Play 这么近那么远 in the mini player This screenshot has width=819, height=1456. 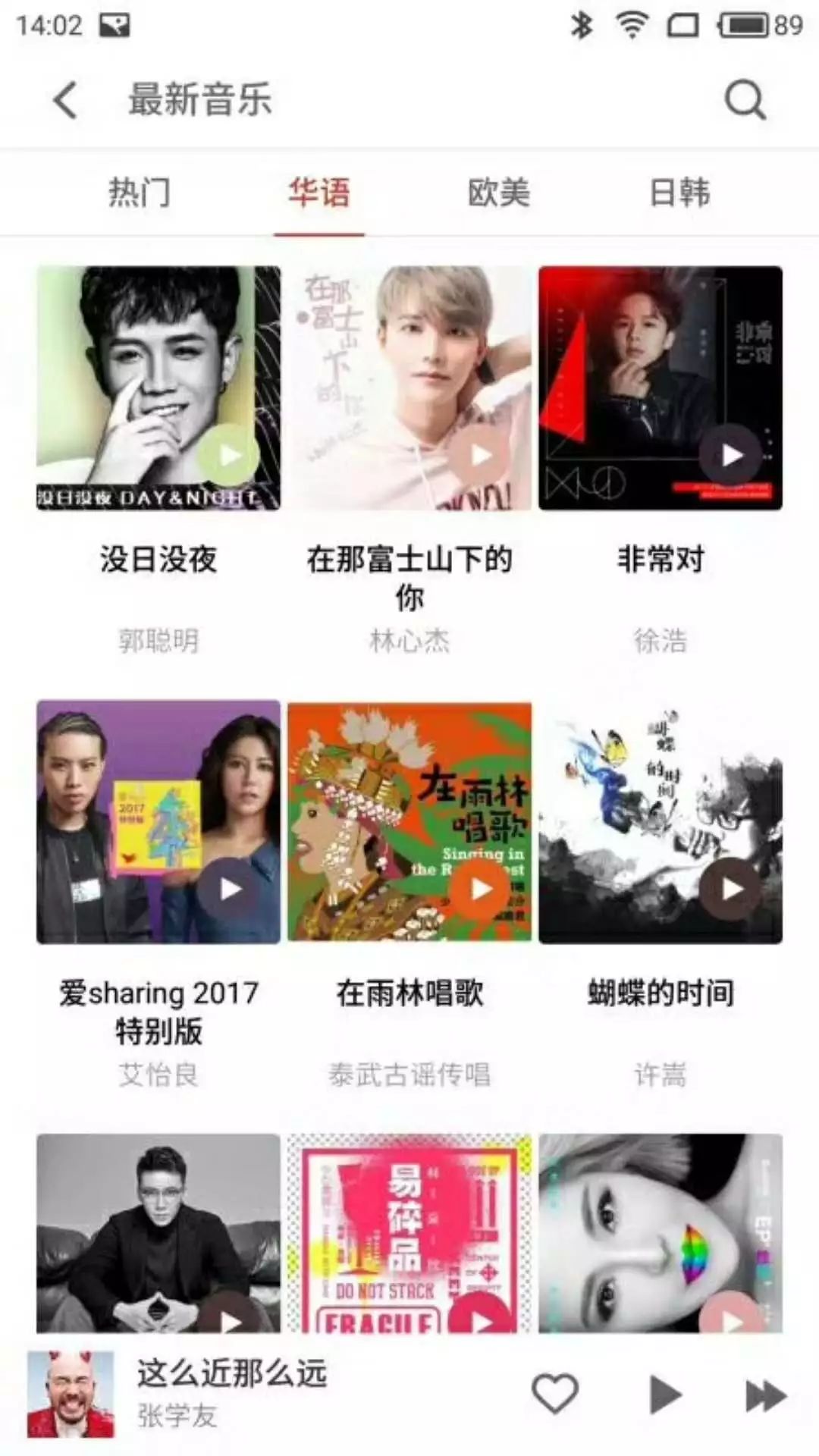[666, 1394]
